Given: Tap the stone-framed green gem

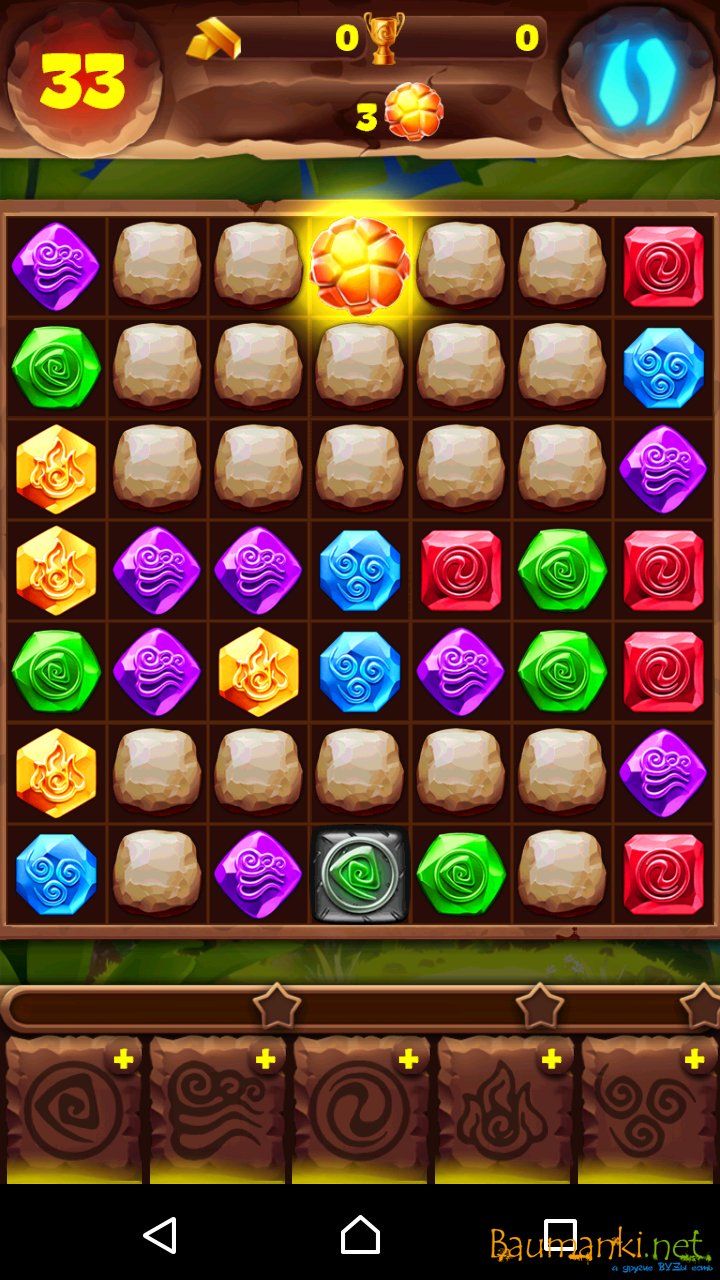Looking at the screenshot, I should point(360,874).
